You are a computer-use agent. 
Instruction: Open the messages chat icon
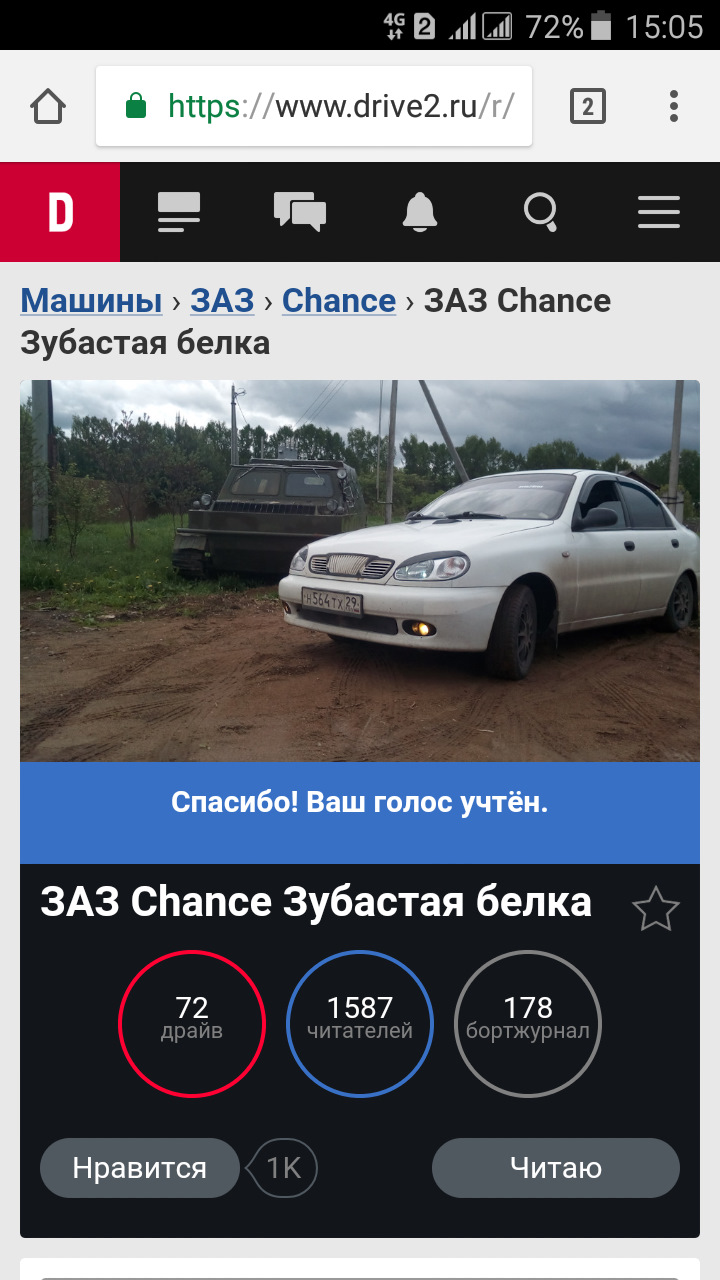pyautogui.click(x=300, y=212)
